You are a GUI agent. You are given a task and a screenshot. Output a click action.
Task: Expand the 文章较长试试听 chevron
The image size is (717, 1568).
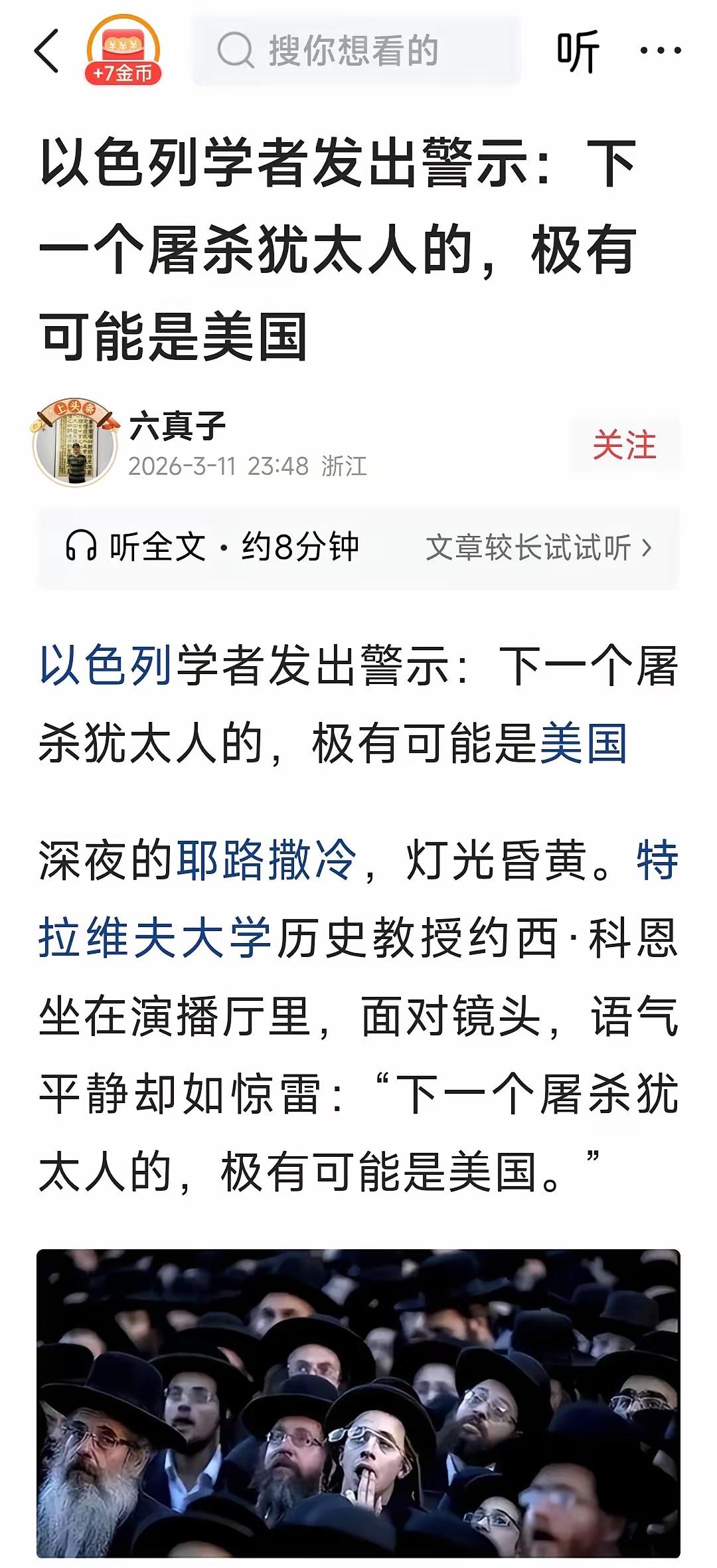point(649,546)
